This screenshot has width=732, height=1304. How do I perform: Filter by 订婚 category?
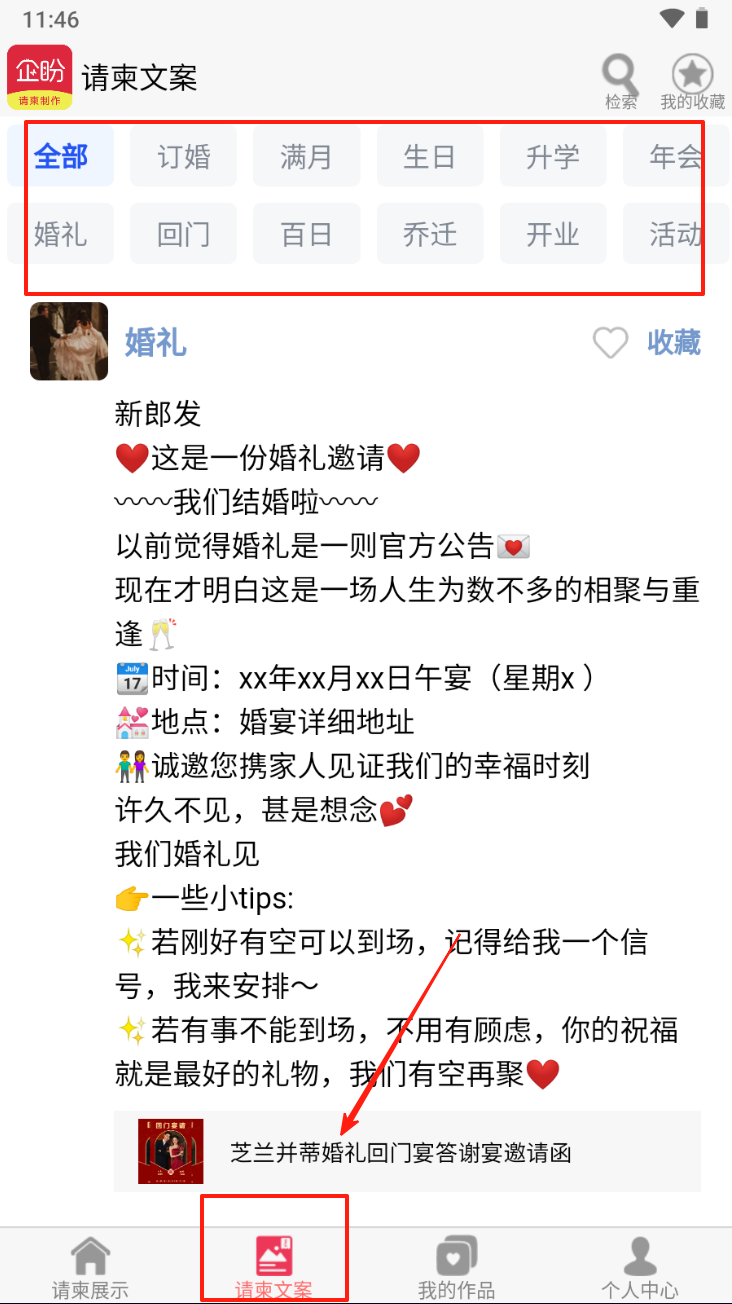tap(184, 157)
